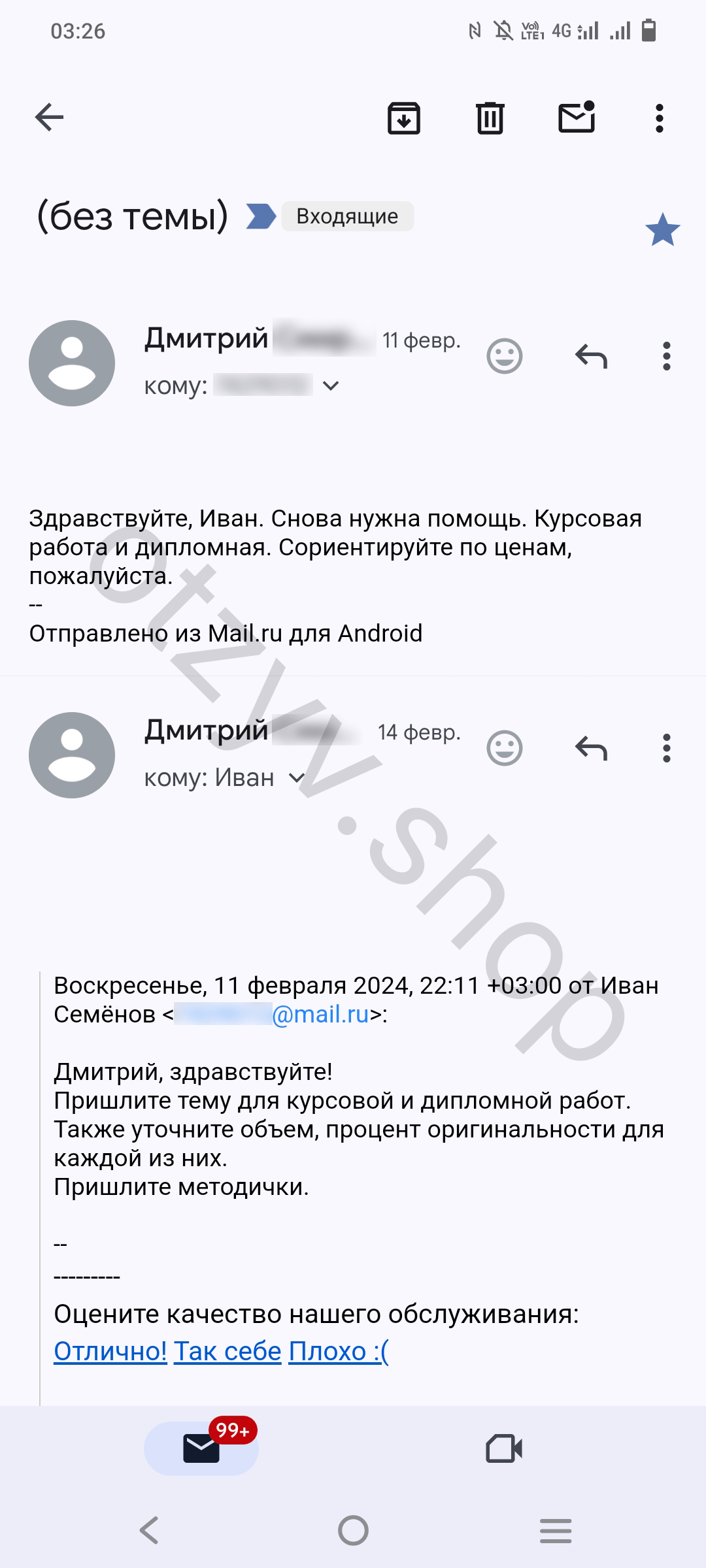Rate the service as Отлично!
This screenshot has height=1568, width=706.
click(110, 1351)
